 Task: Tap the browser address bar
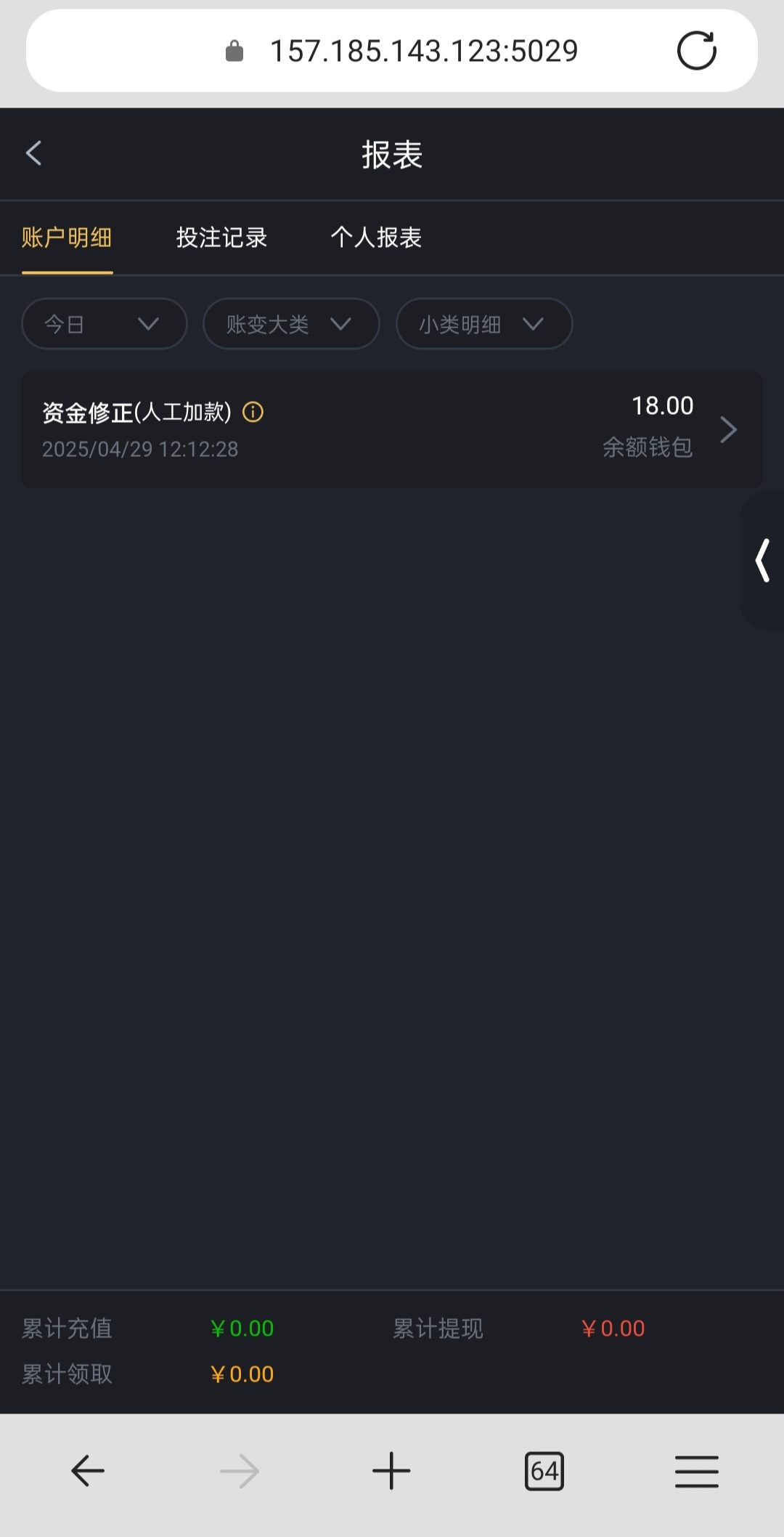[x=392, y=51]
